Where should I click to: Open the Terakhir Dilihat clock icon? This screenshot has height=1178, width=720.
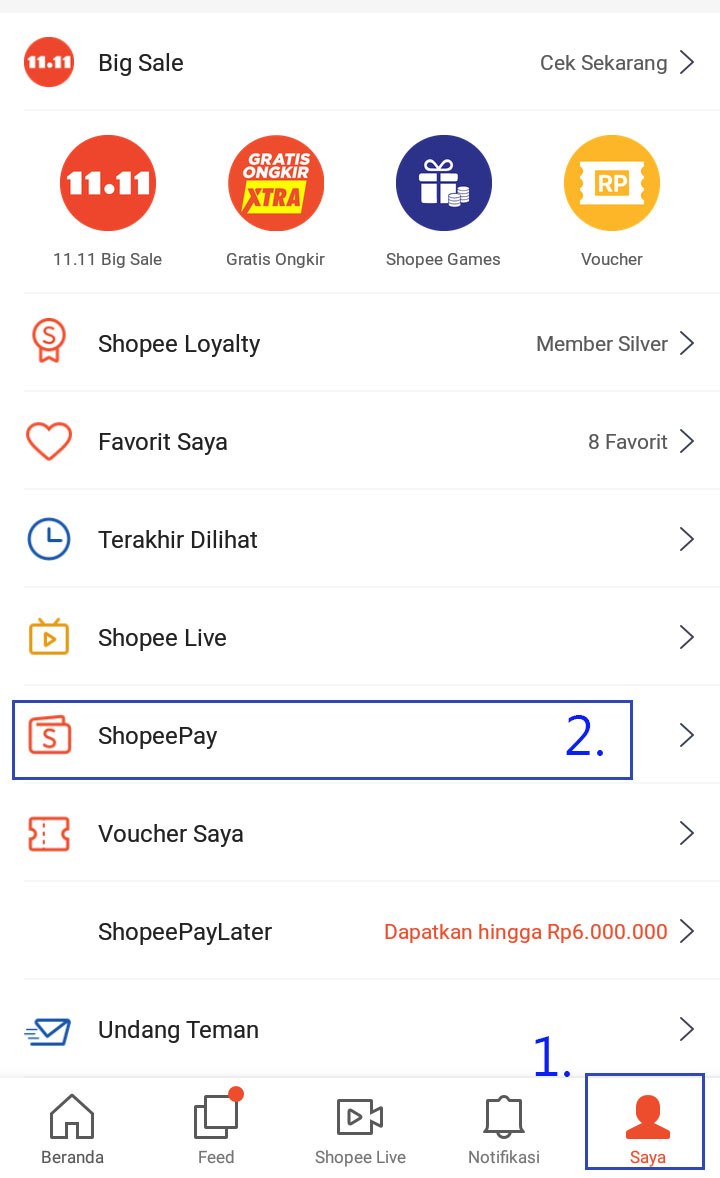coord(48,539)
